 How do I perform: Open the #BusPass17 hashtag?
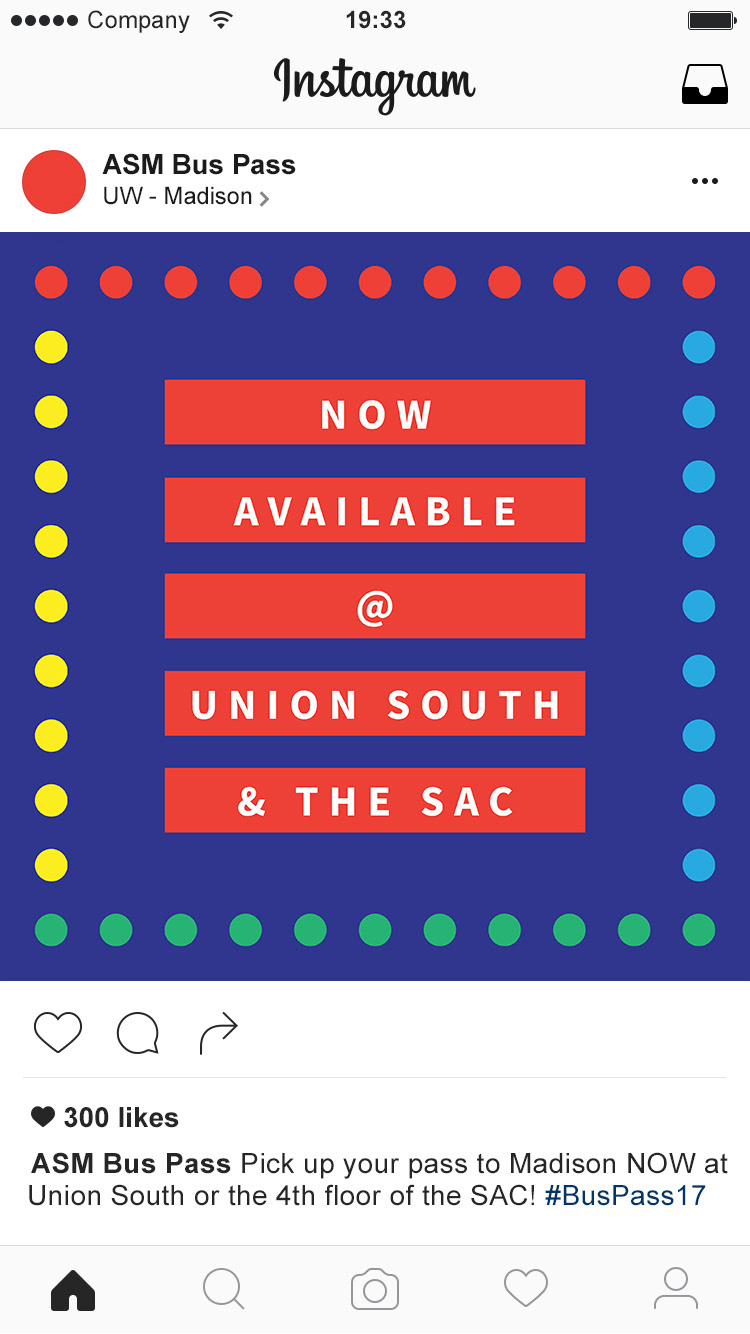click(x=625, y=1195)
